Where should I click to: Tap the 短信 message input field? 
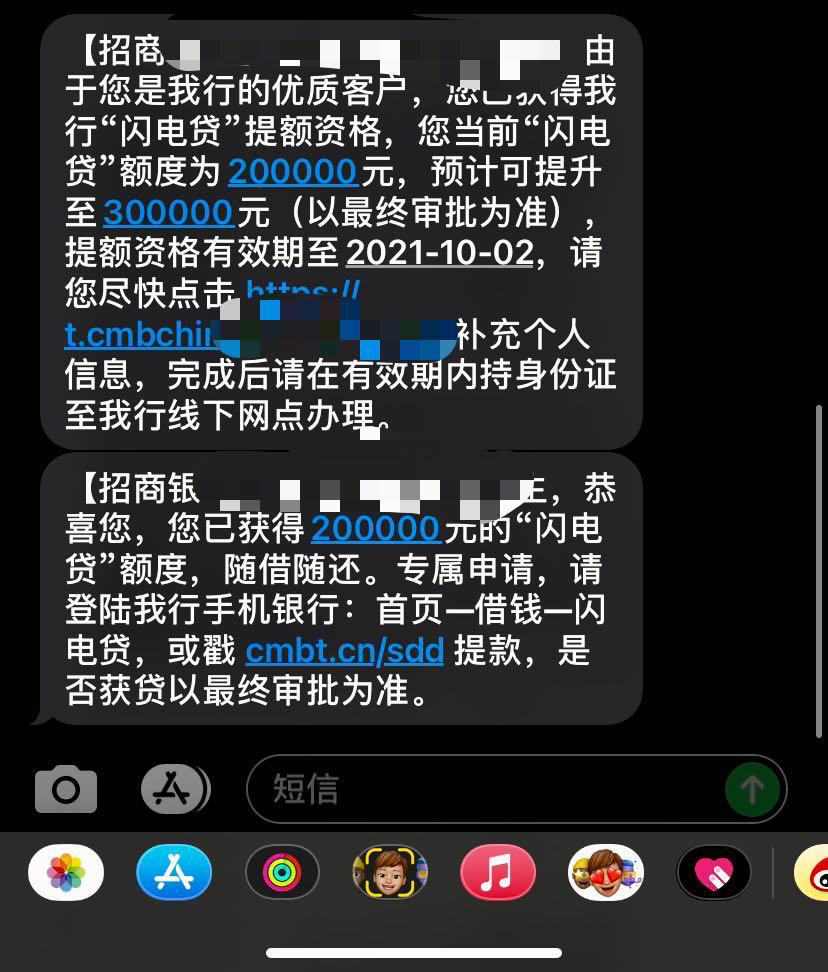[x=450, y=789]
